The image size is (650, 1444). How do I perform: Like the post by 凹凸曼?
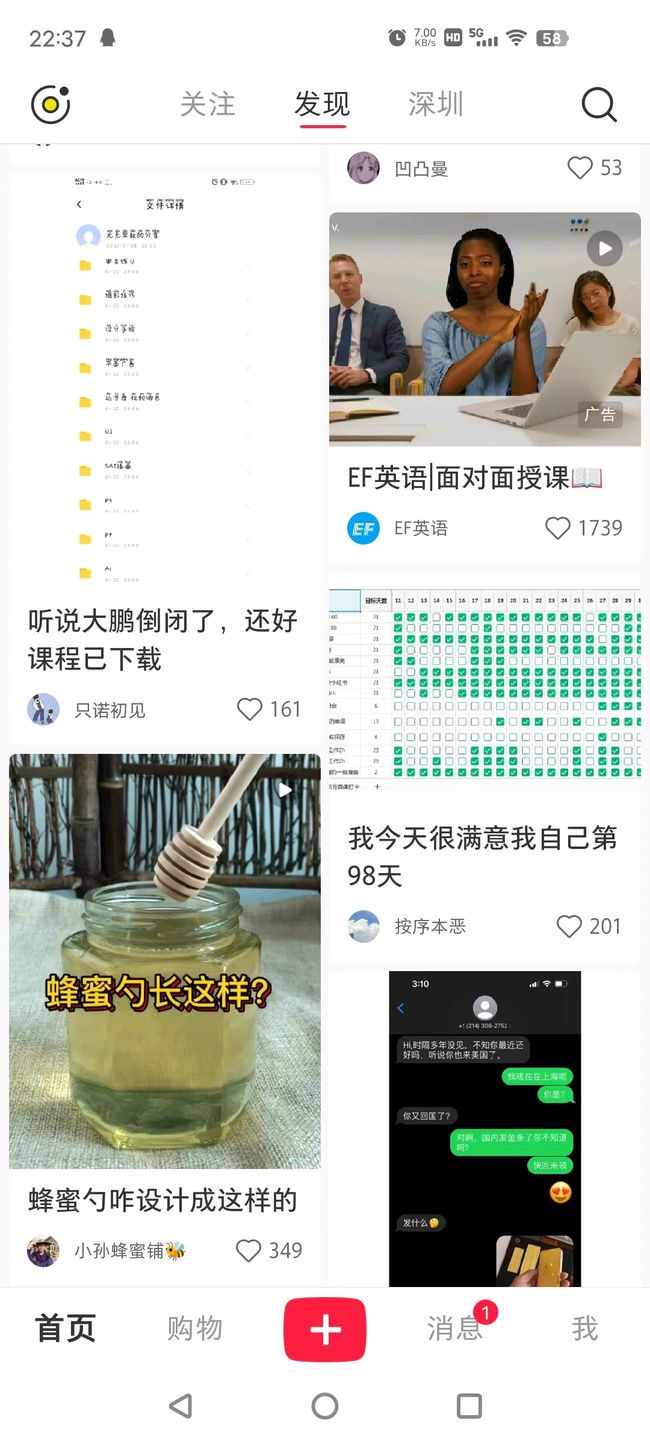click(580, 167)
